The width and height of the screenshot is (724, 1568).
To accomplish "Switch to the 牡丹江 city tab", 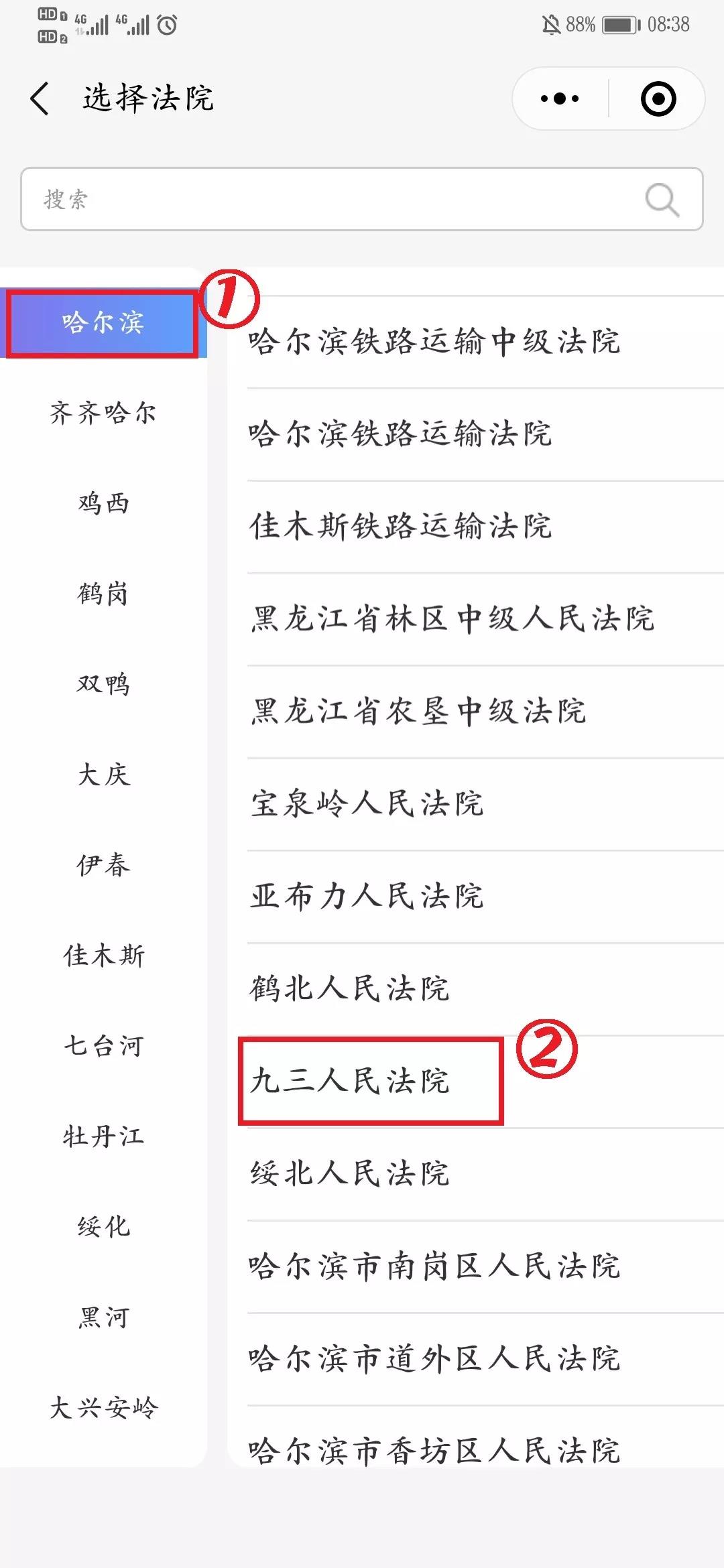I will pyautogui.click(x=103, y=1136).
